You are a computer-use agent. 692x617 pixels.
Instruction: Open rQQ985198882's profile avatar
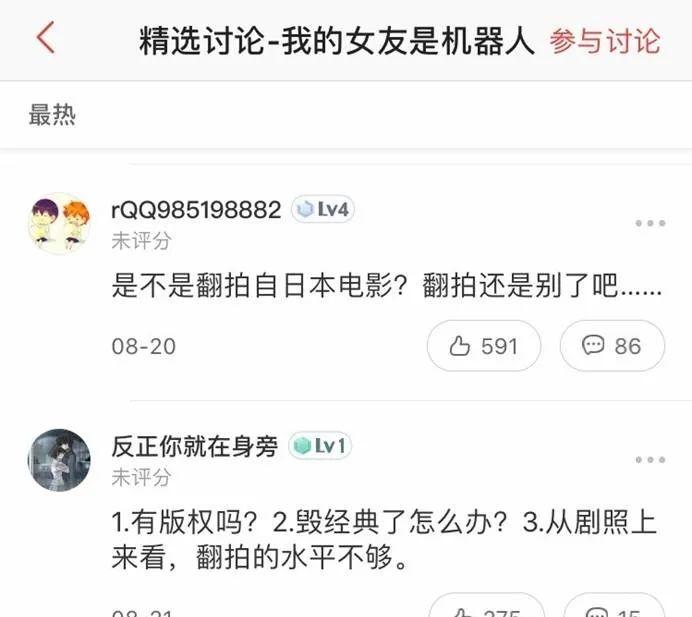click(59, 223)
